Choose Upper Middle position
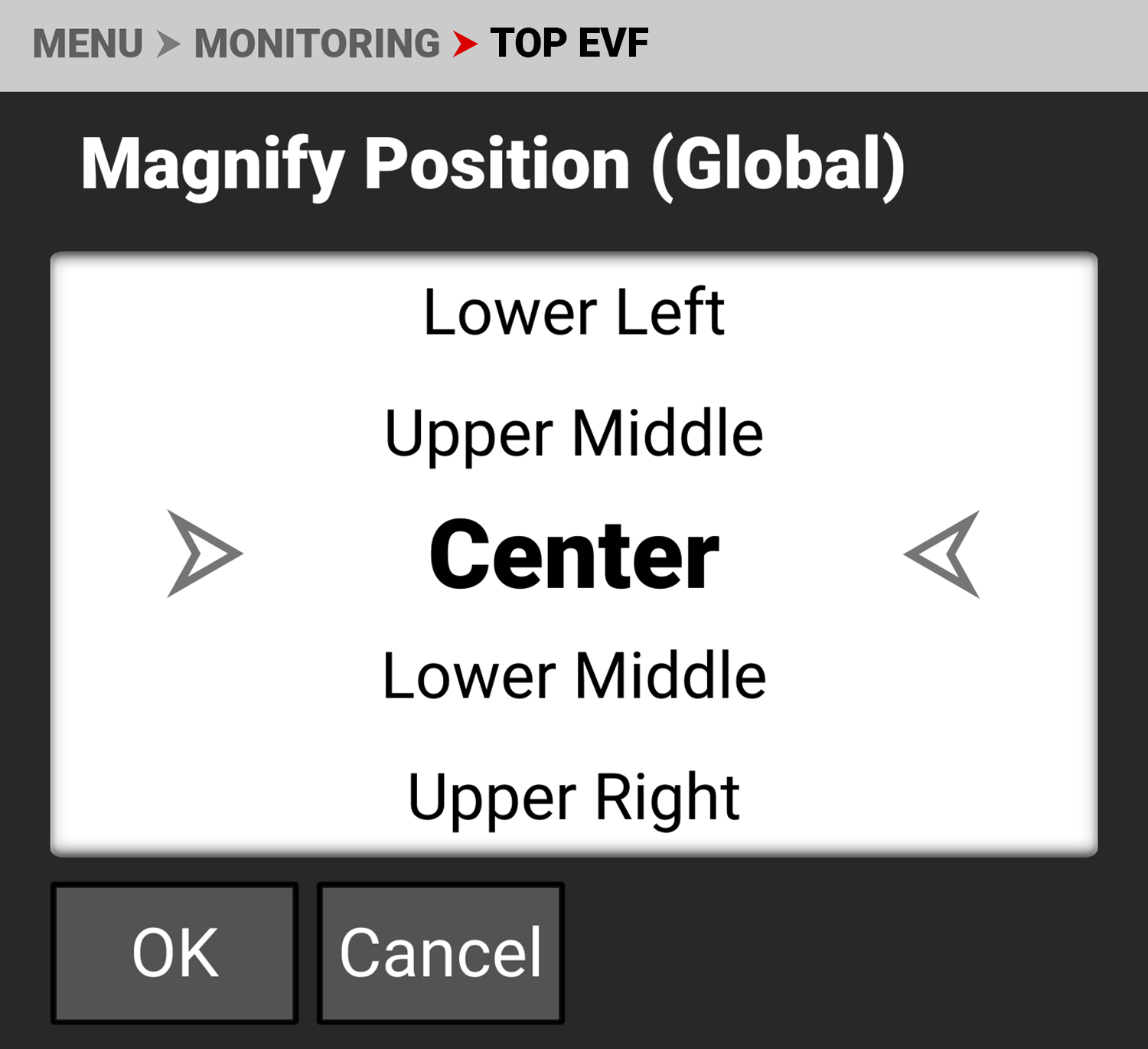 tap(574, 434)
